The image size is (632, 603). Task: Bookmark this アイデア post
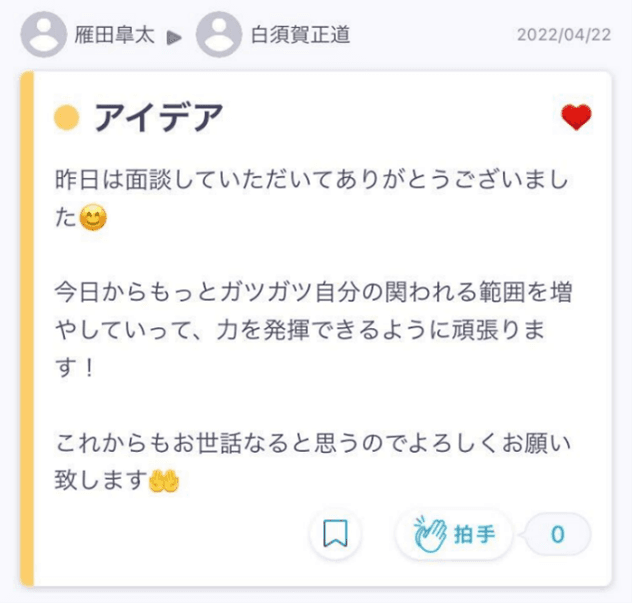[x=335, y=535]
